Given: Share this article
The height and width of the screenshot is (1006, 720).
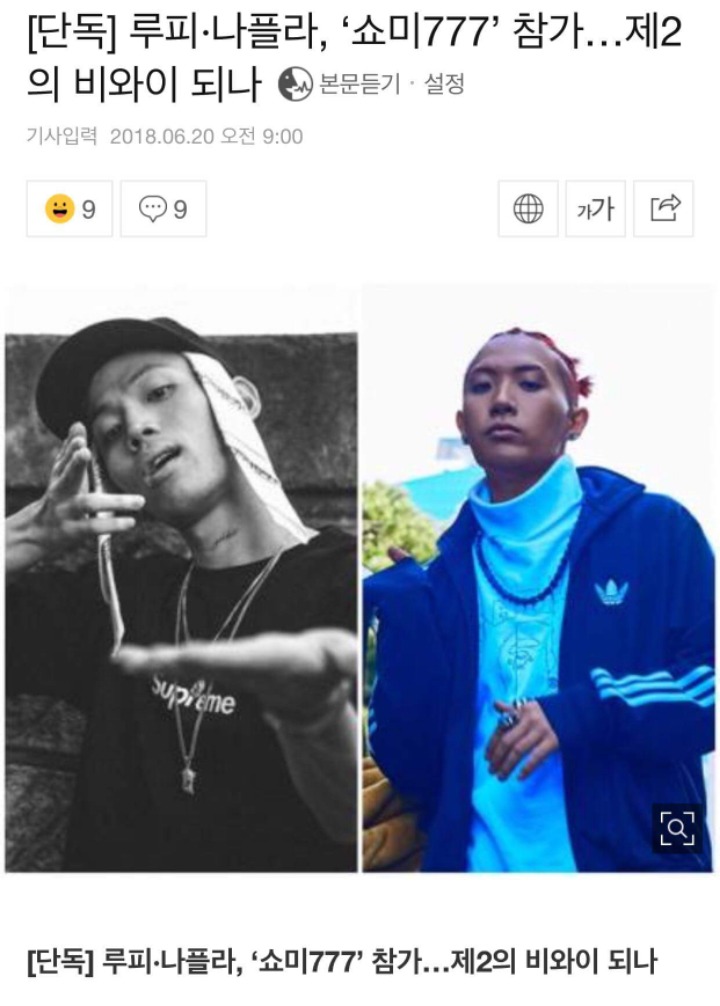Looking at the screenshot, I should tap(665, 209).
